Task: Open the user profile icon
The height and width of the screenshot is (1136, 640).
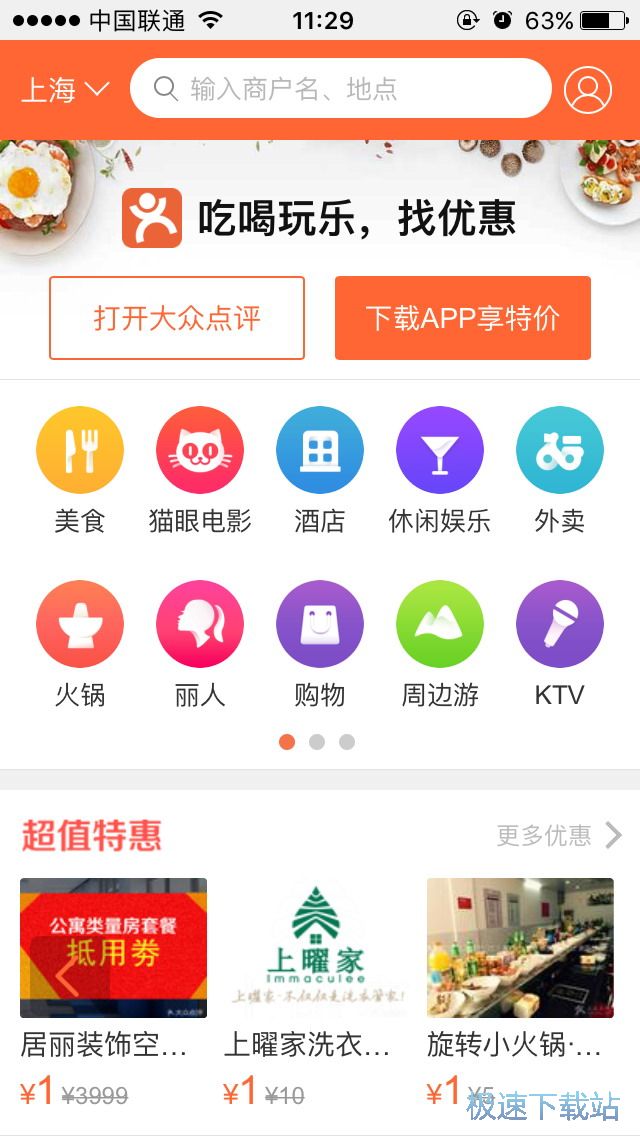Action: click(x=587, y=90)
